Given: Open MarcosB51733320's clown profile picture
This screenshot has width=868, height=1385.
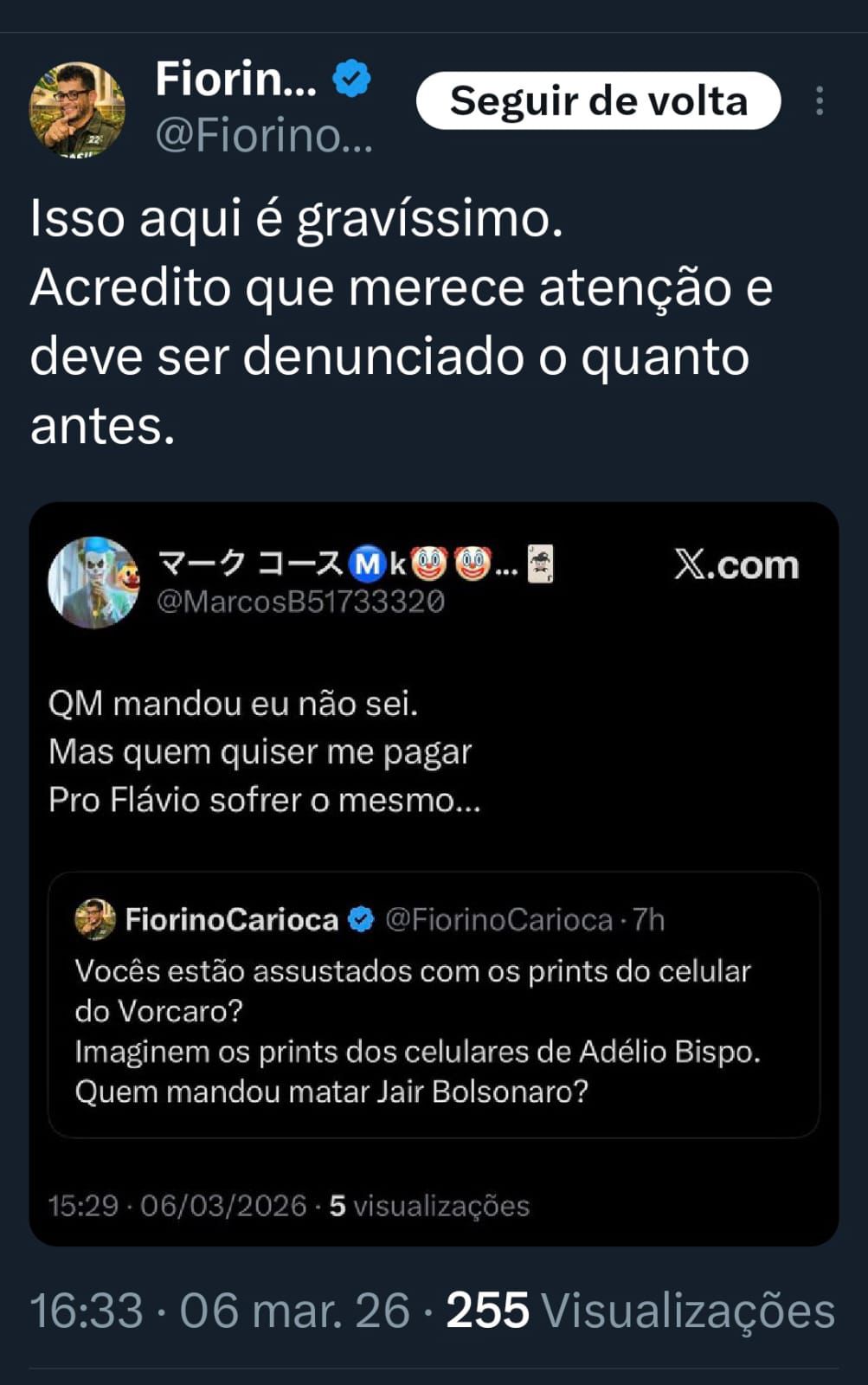Looking at the screenshot, I should (97, 582).
